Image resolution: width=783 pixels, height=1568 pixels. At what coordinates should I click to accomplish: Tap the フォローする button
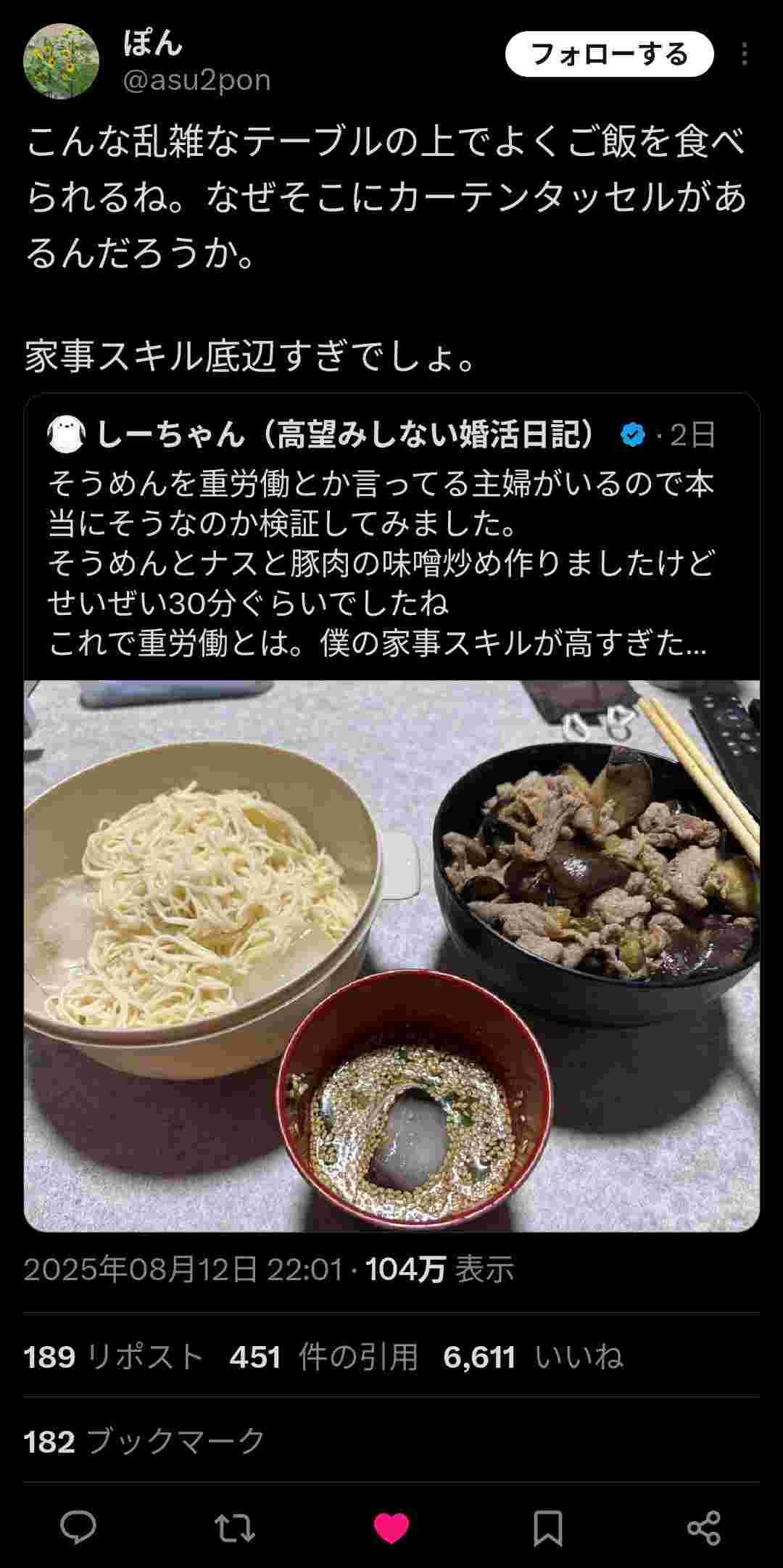tap(609, 54)
